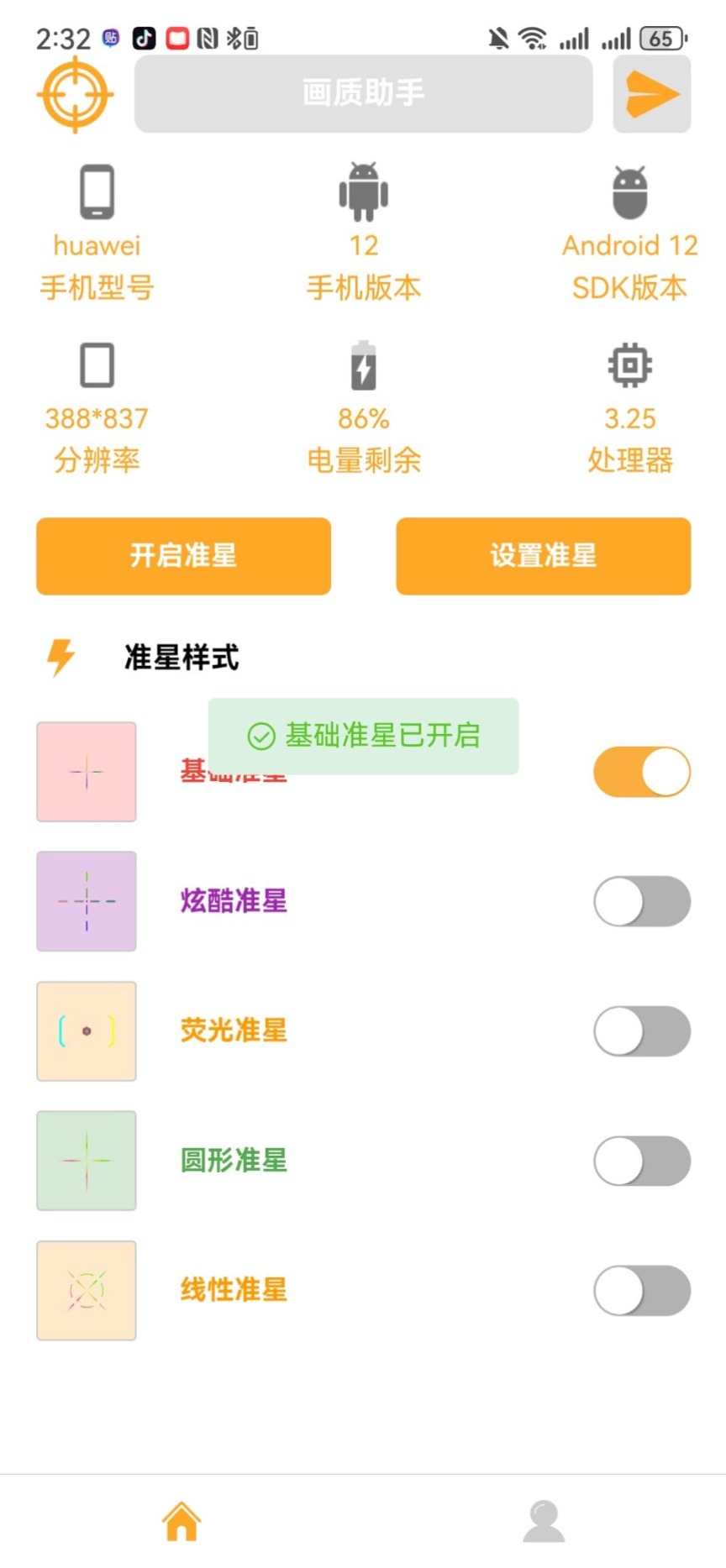
Task: Click the lightning bolt icon next to 准星样式
Action: click(60, 658)
